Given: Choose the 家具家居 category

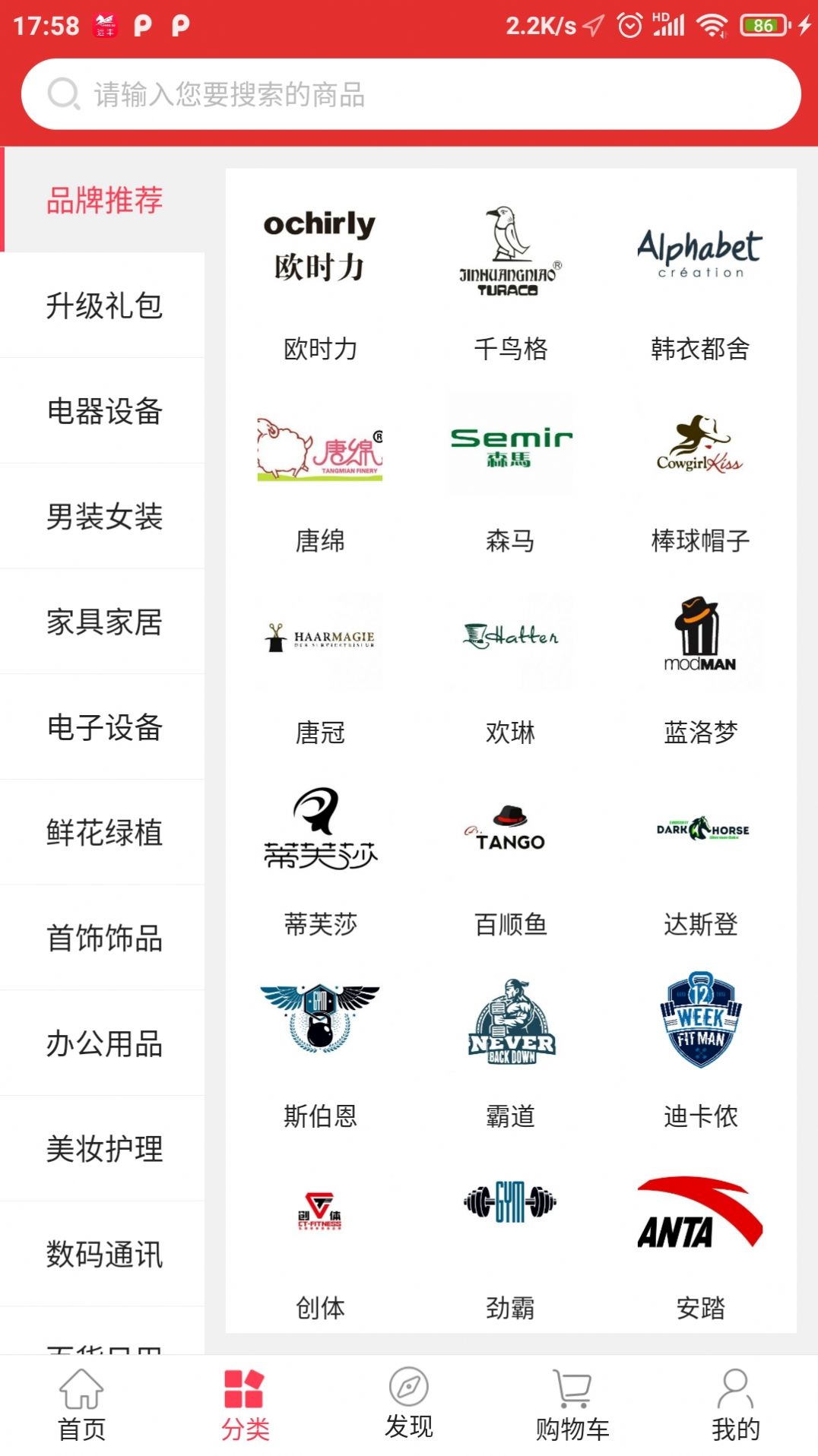Looking at the screenshot, I should (x=104, y=622).
